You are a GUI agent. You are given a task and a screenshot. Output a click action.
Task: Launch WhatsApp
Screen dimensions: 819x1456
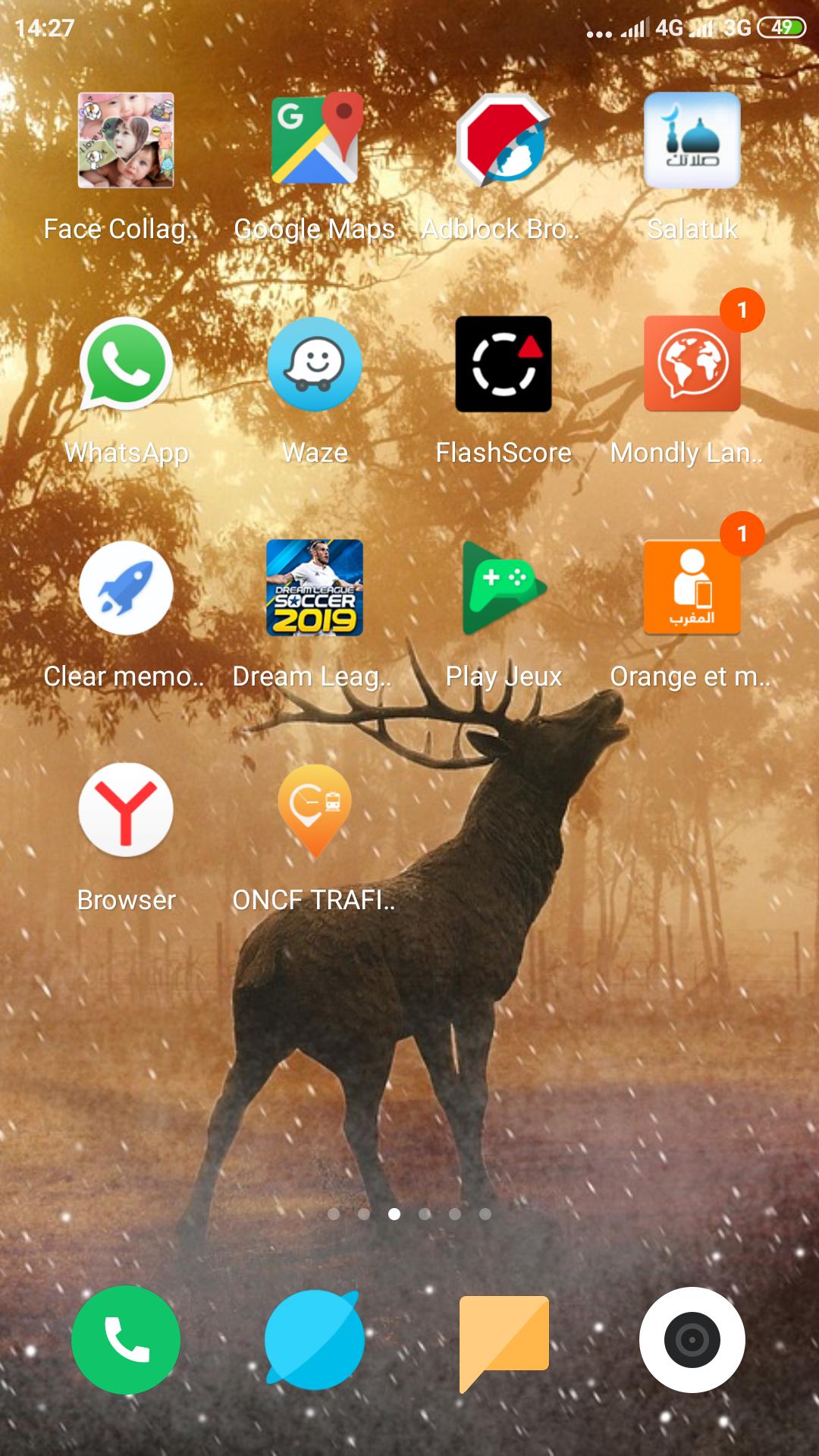[x=126, y=364]
